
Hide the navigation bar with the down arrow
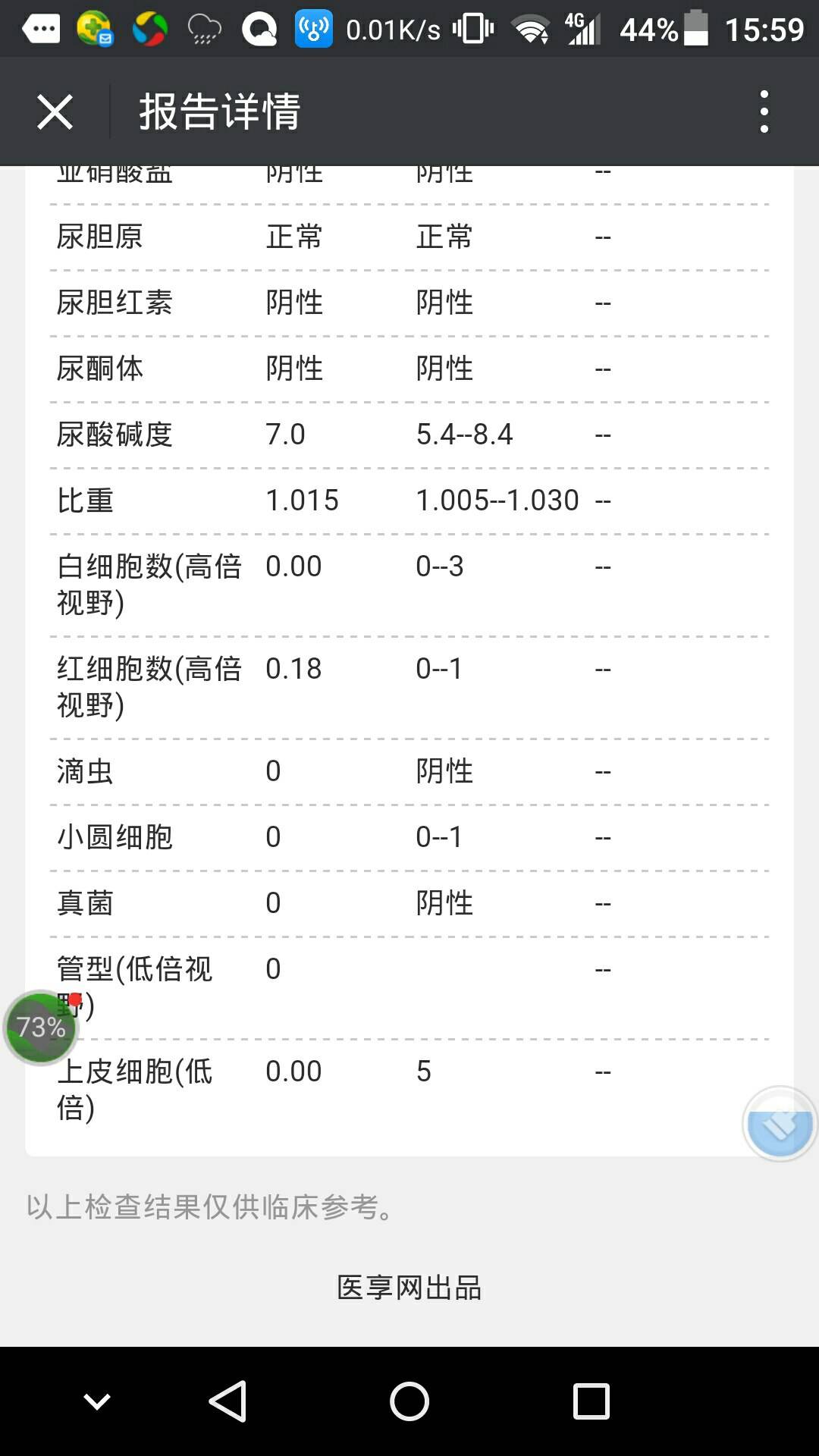[97, 1401]
